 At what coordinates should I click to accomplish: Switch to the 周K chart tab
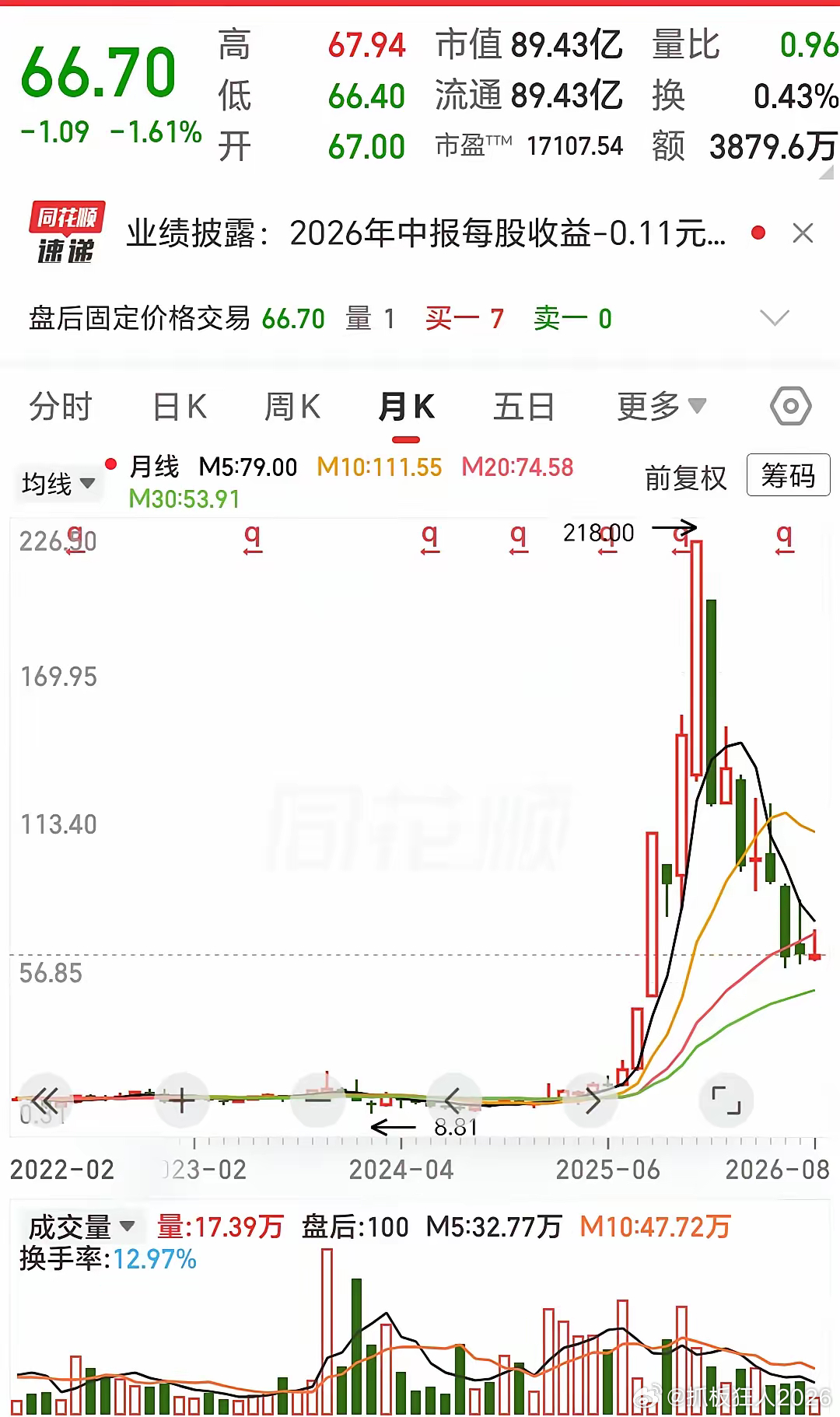(x=292, y=407)
